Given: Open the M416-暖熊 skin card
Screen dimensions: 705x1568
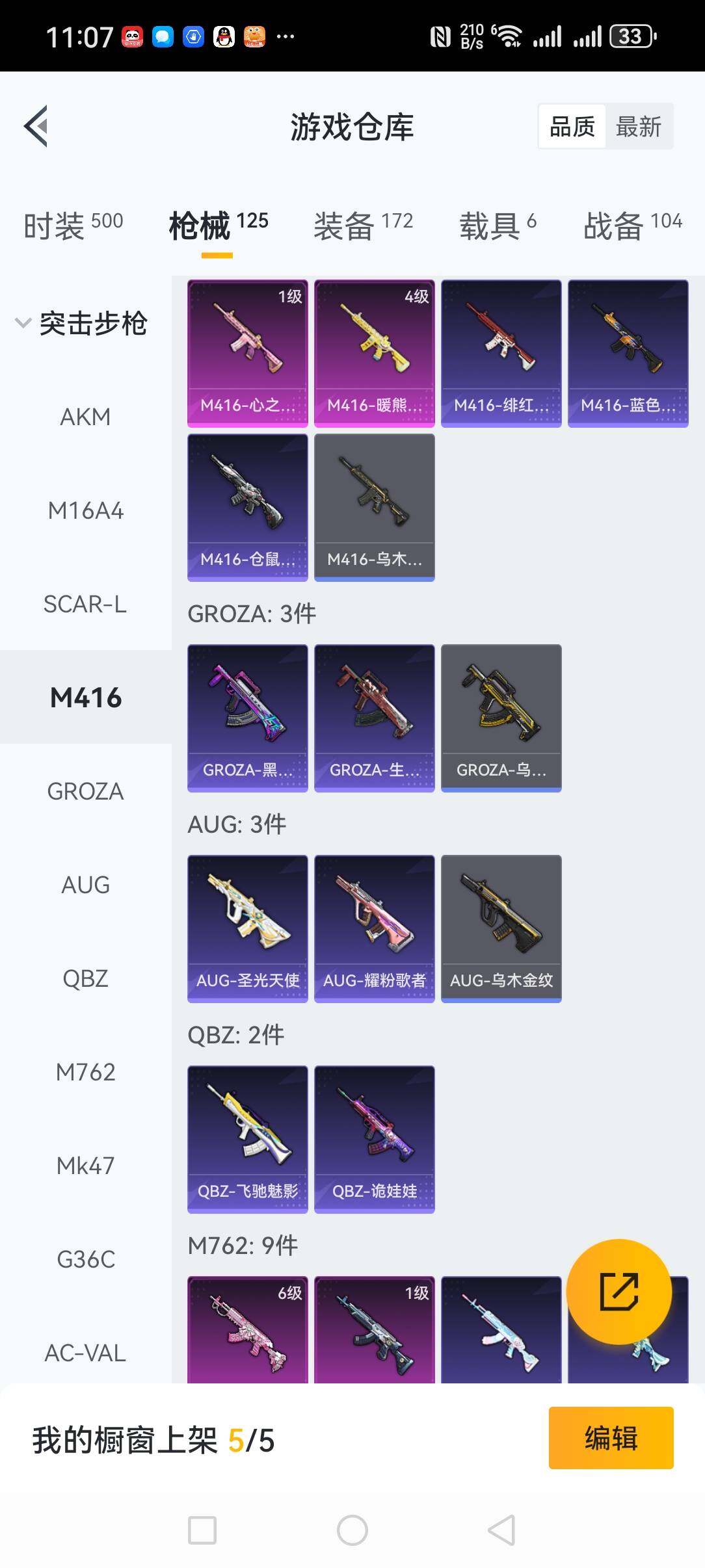Looking at the screenshot, I should pyautogui.click(x=374, y=353).
